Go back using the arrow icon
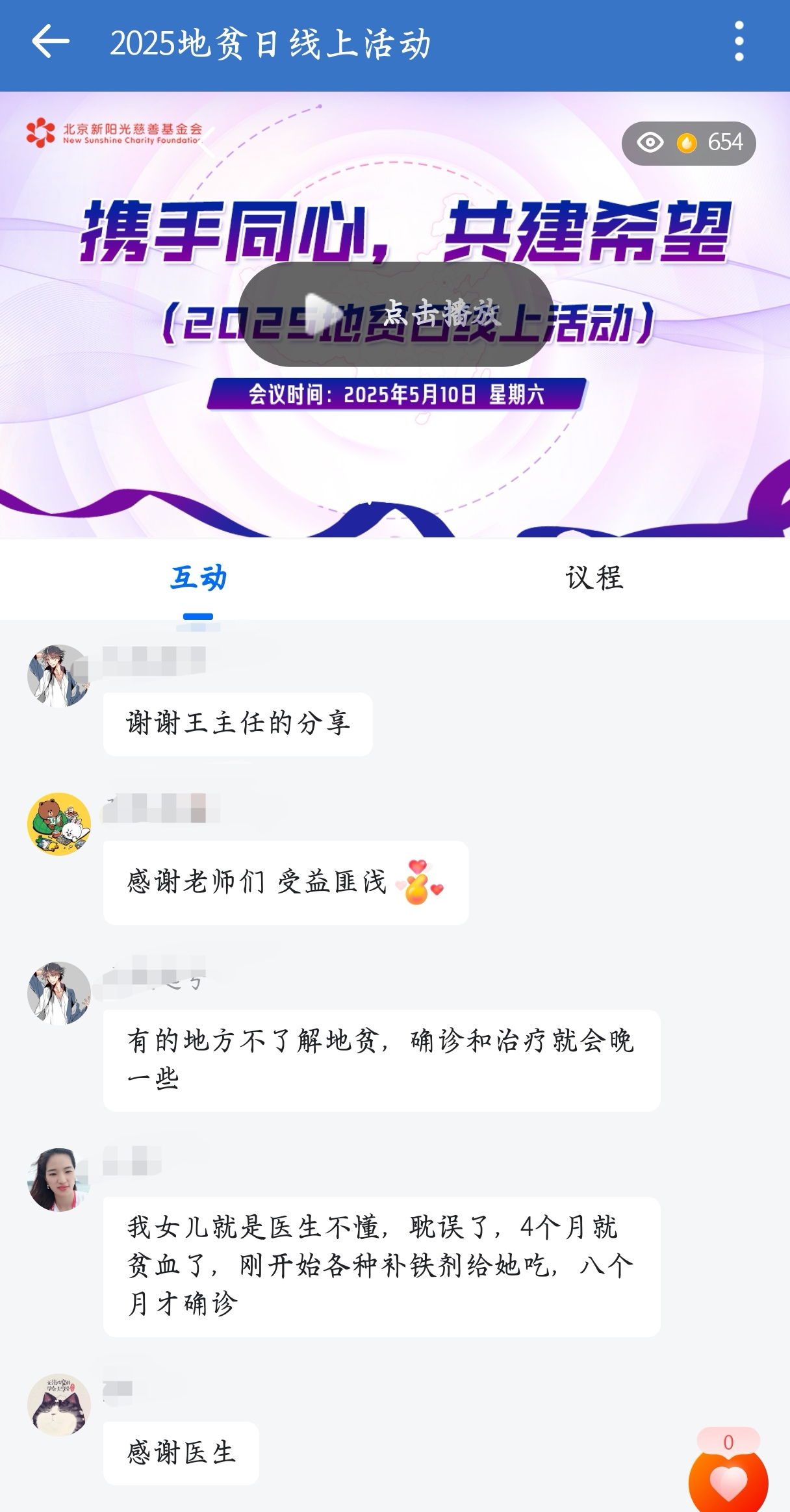Screen dimensions: 790x1512 (51, 42)
